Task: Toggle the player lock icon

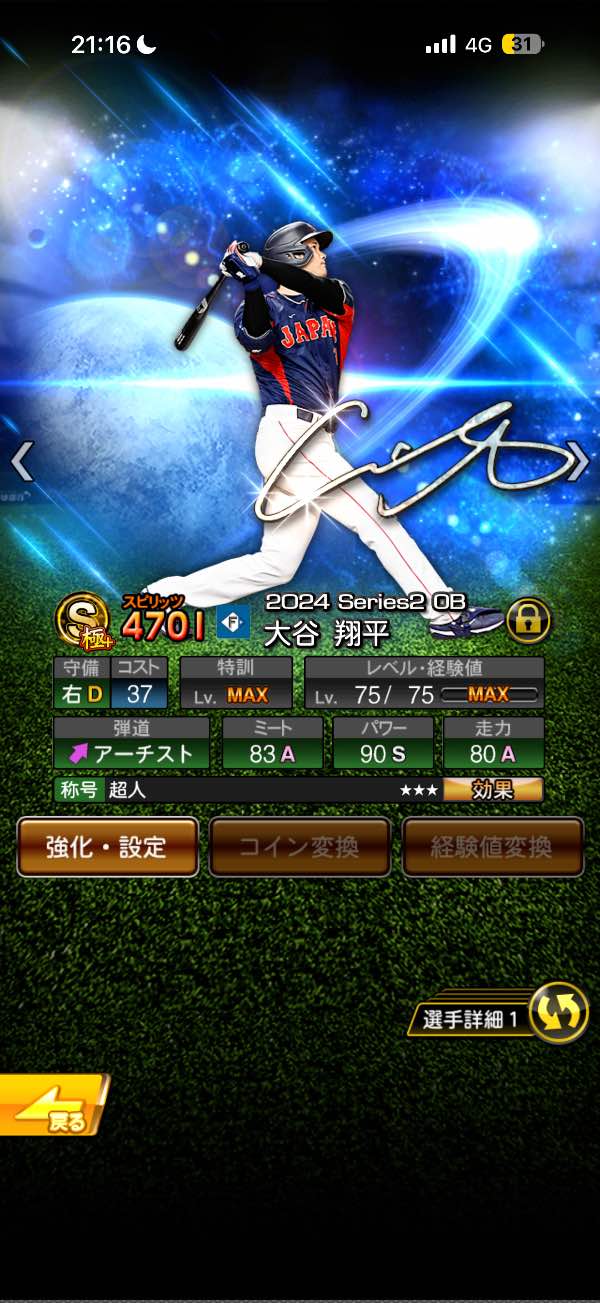Action: tap(529, 621)
